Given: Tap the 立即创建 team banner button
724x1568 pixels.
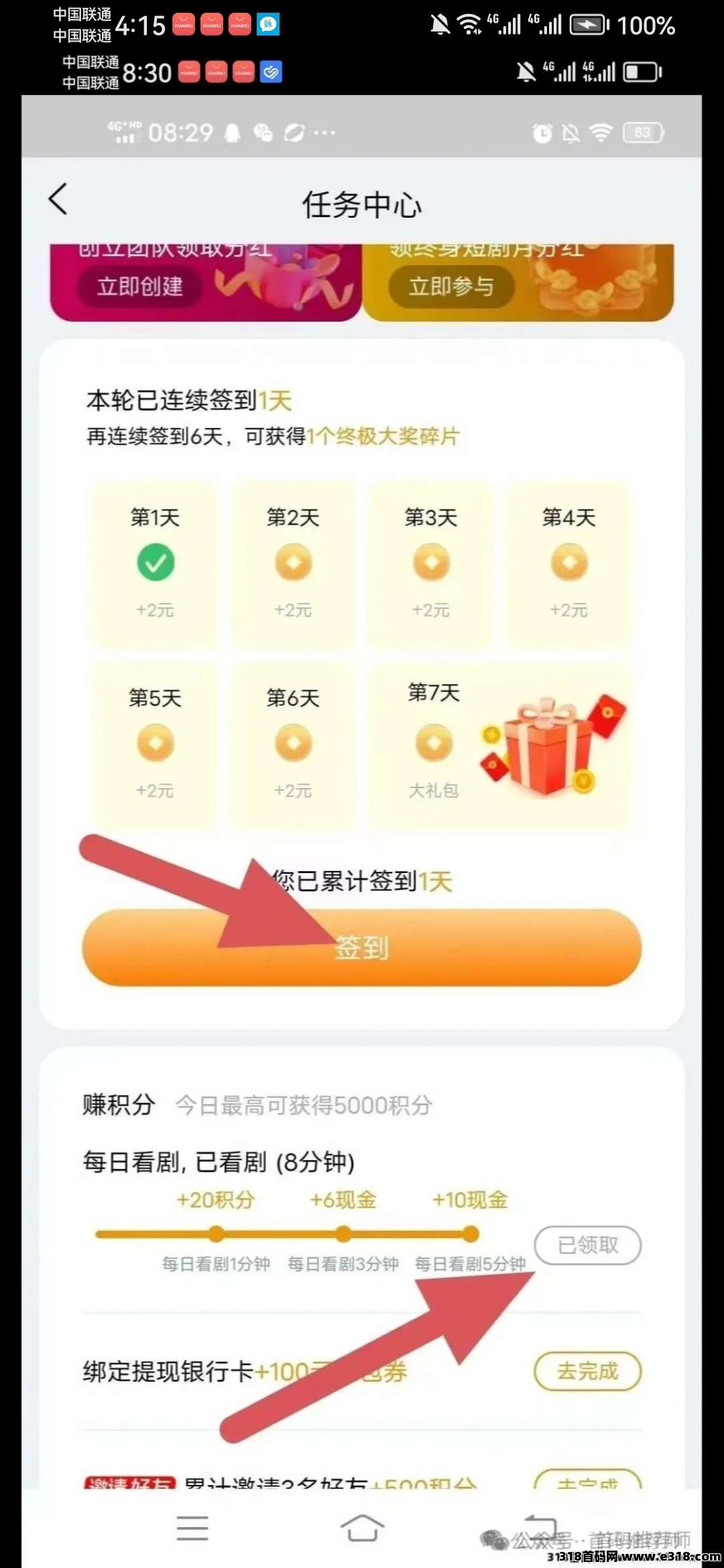Looking at the screenshot, I should tap(139, 286).
